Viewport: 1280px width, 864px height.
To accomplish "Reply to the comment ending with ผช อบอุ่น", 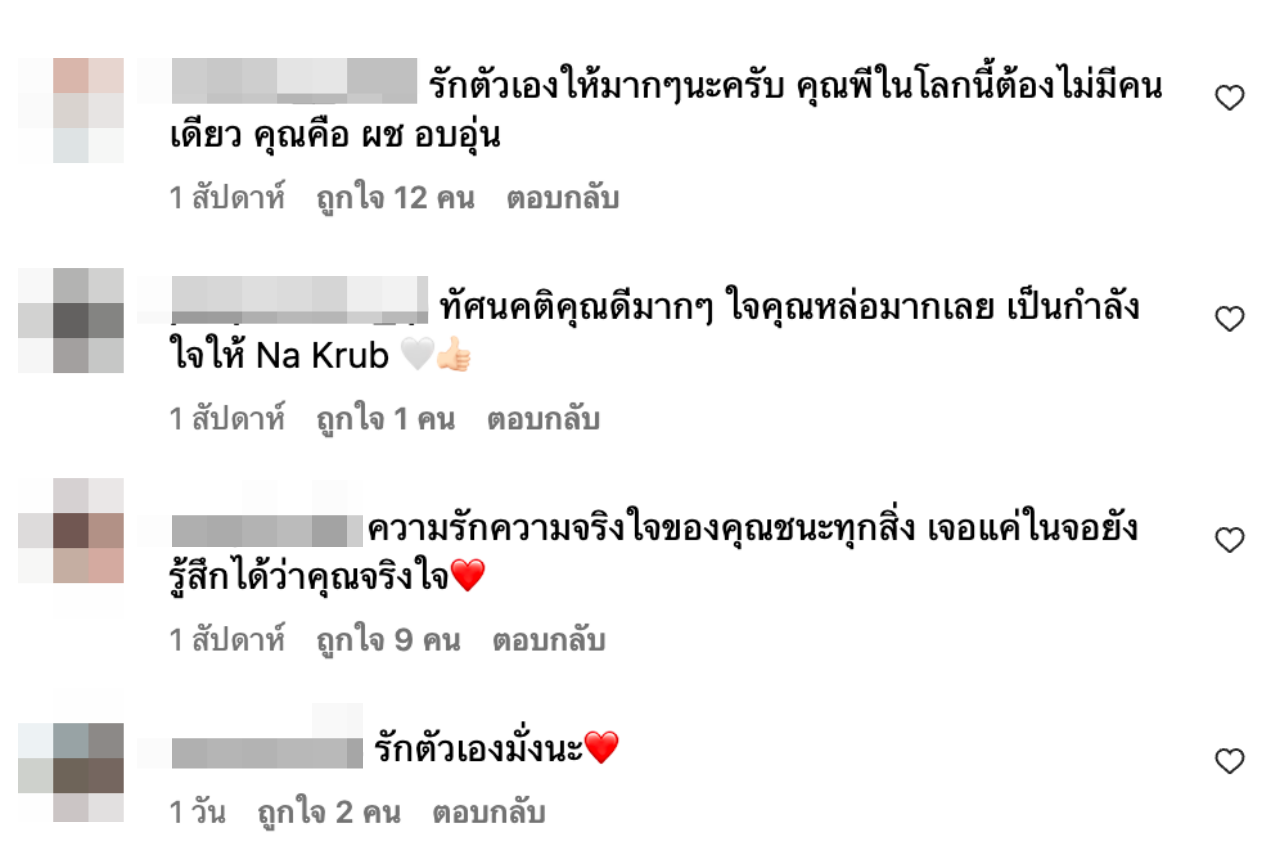I will pos(562,198).
